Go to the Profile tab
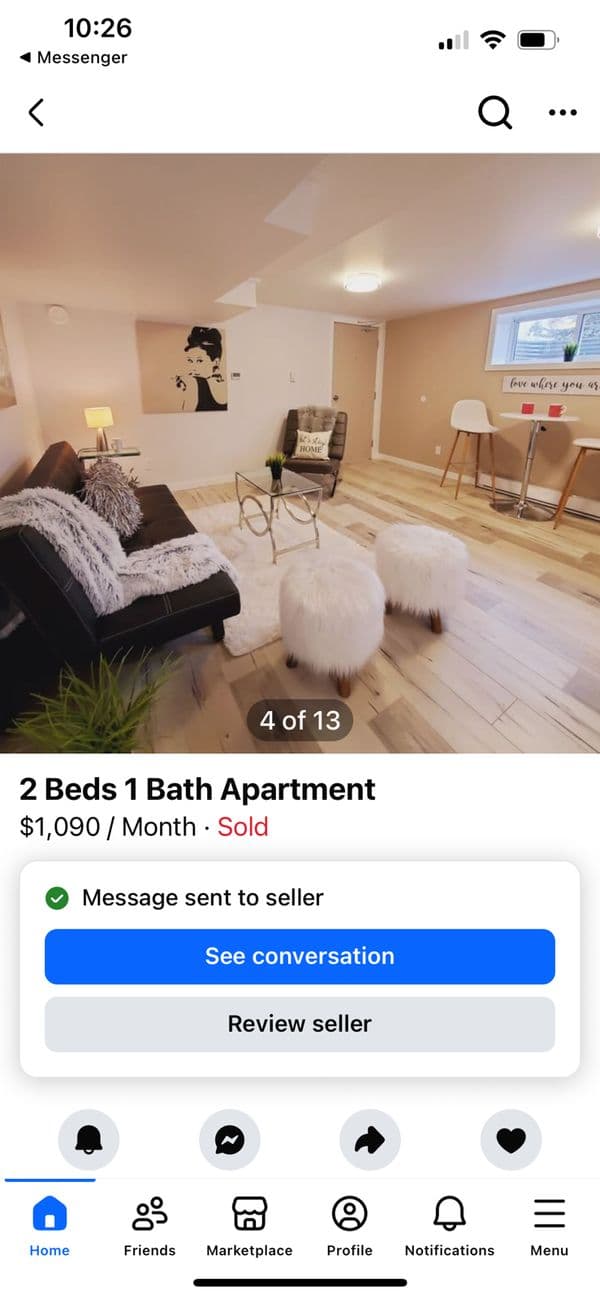The image size is (600, 1299). 349,1227
